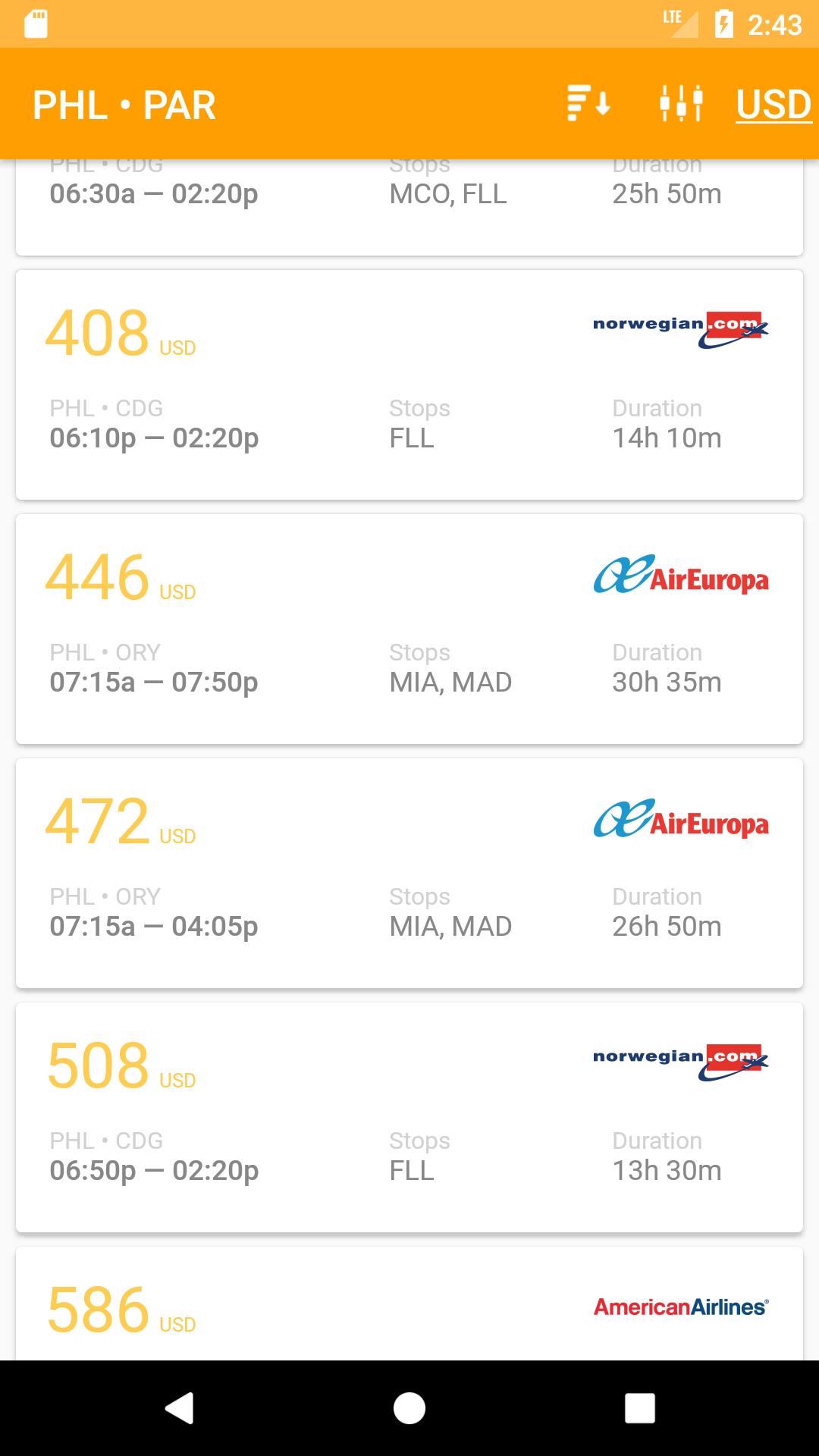819x1456 pixels.
Task: Open the filter sliders icon
Action: [681, 104]
